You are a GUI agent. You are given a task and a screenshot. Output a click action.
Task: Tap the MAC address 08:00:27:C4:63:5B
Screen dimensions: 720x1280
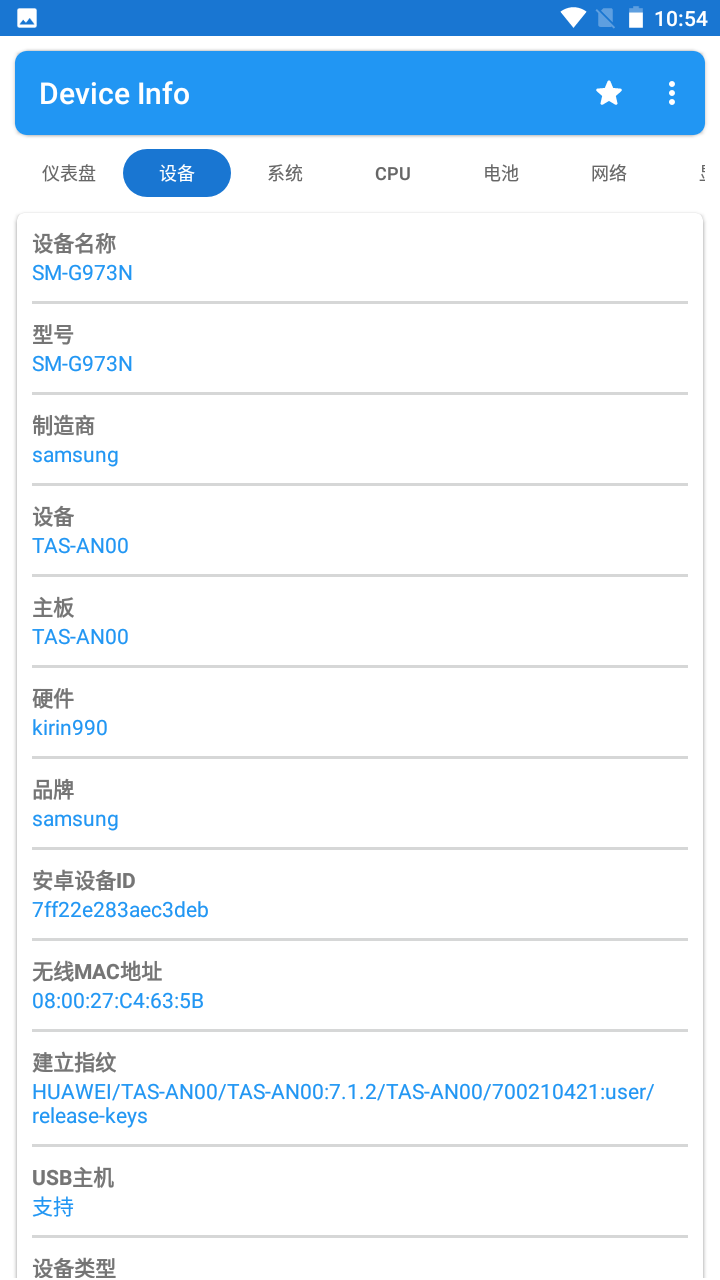point(117,1000)
